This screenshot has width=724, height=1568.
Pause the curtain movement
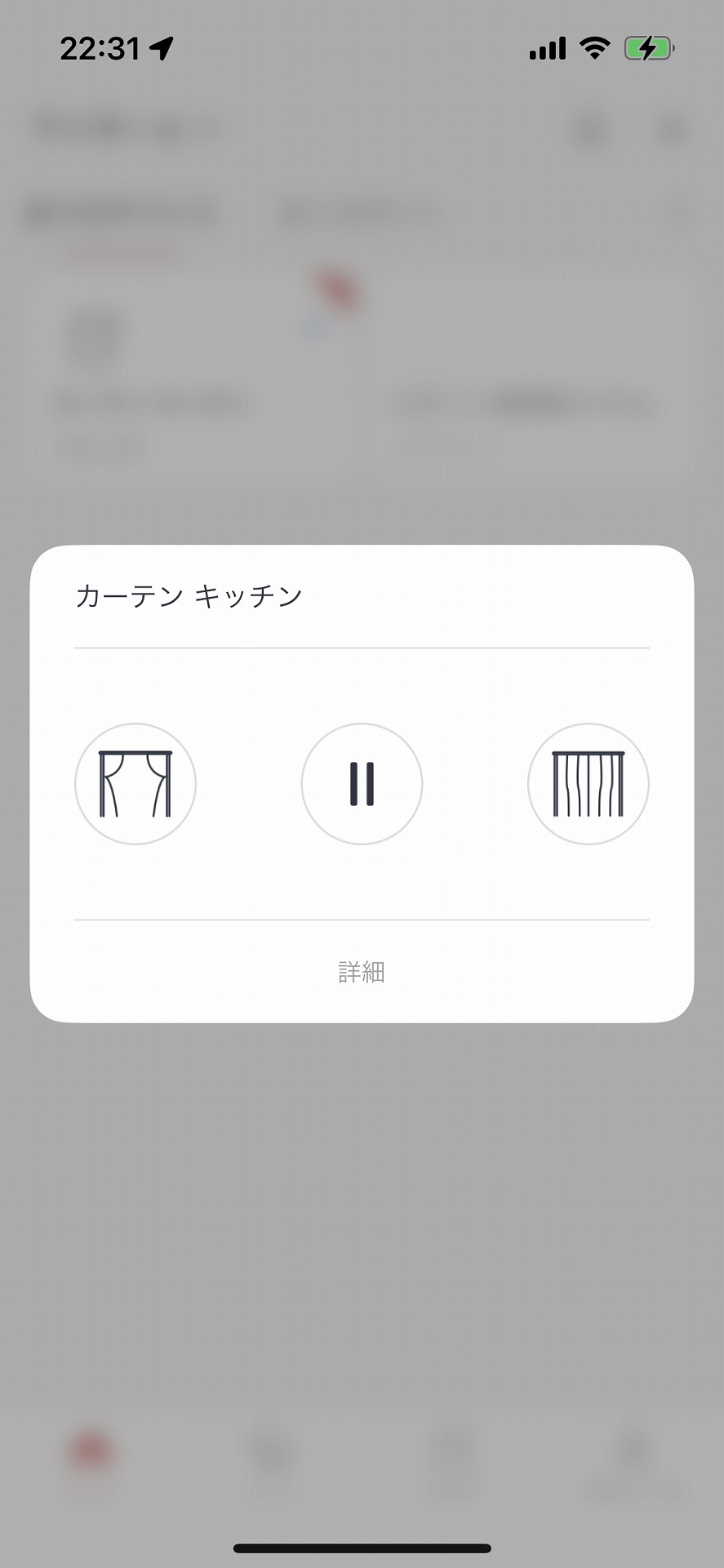(x=362, y=783)
